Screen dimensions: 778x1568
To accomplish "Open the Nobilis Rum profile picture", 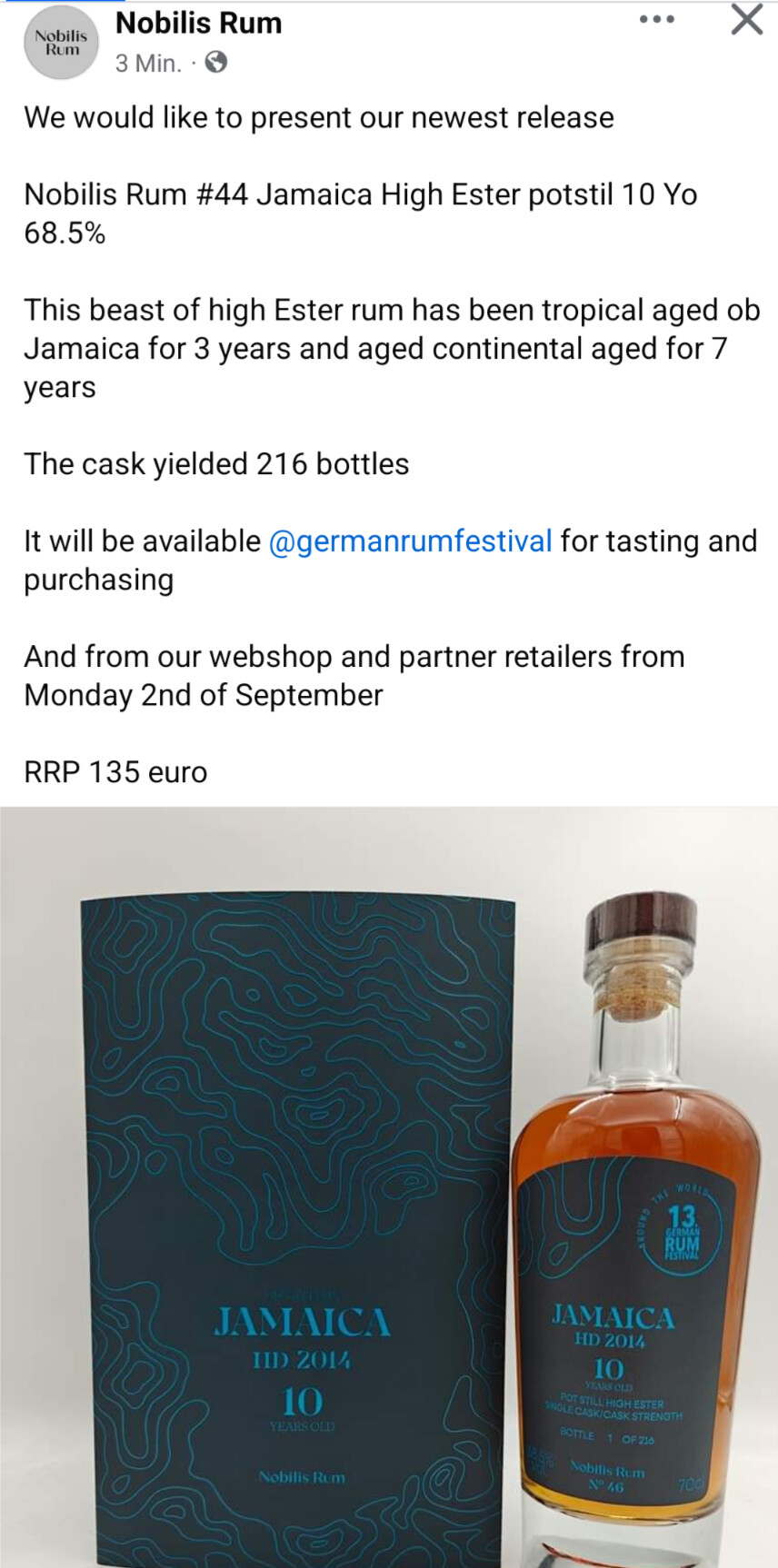I will tap(61, 42).
